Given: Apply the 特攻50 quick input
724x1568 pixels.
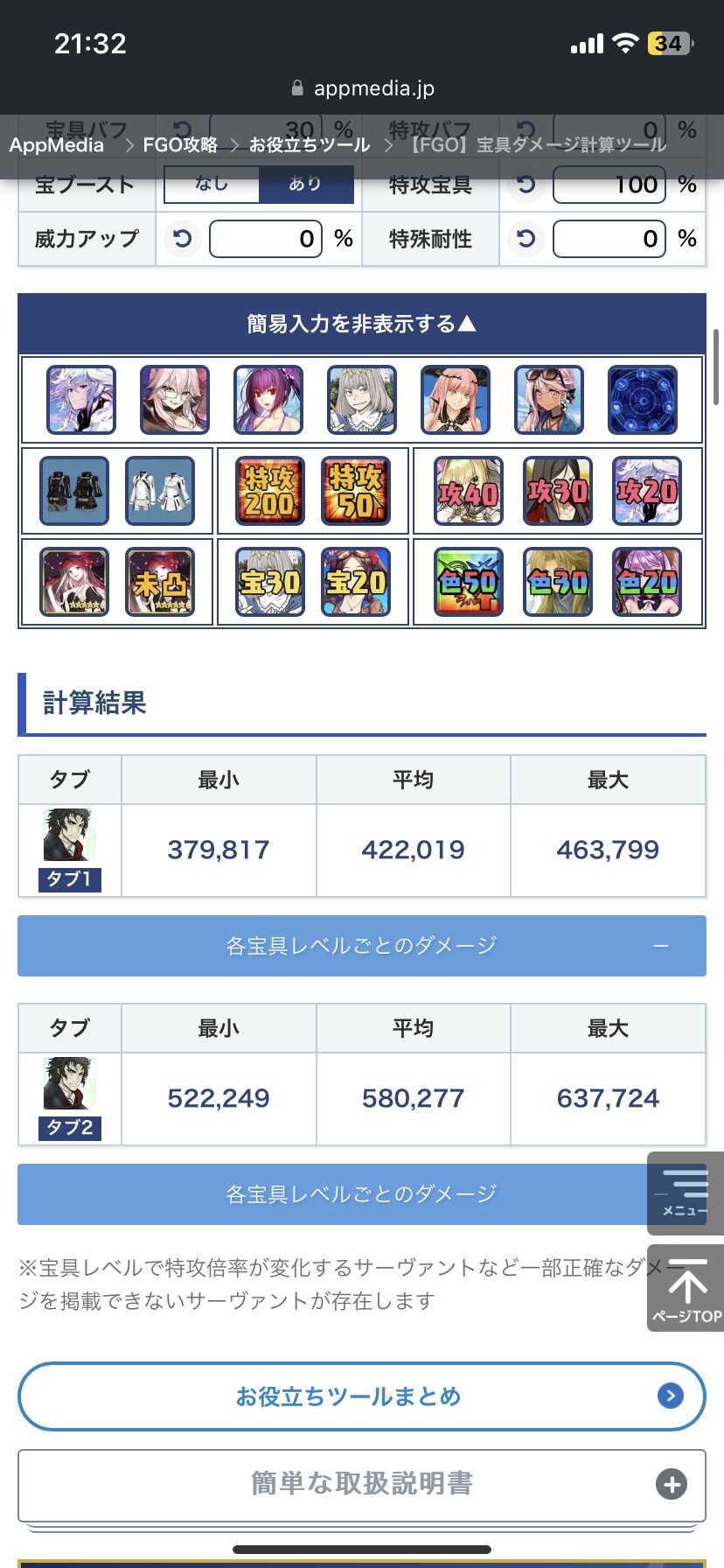Looking at the screenshot, I should tap(355, 491).
